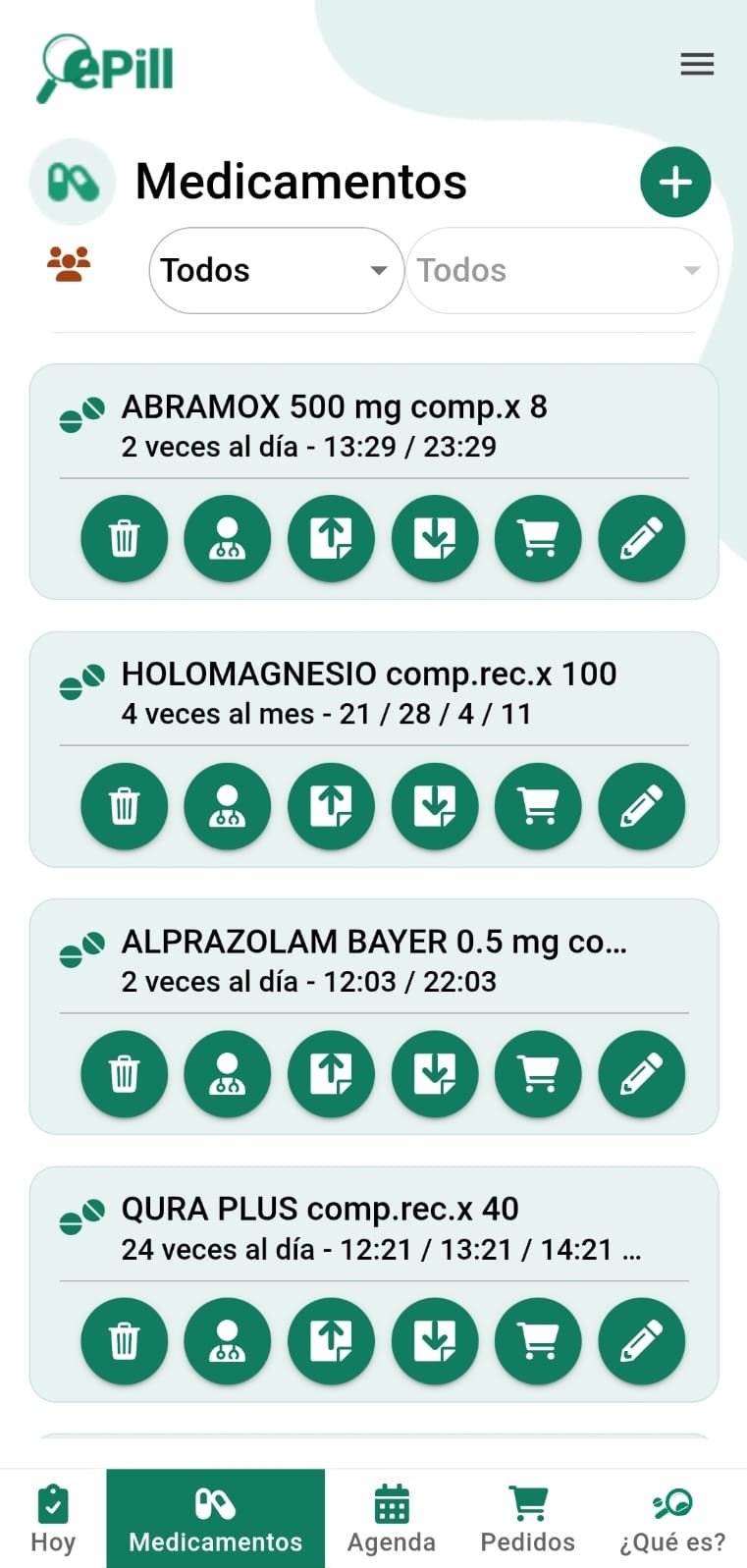
Task: Open the ¿Qué es? tab
Action: pos(672,1519)
